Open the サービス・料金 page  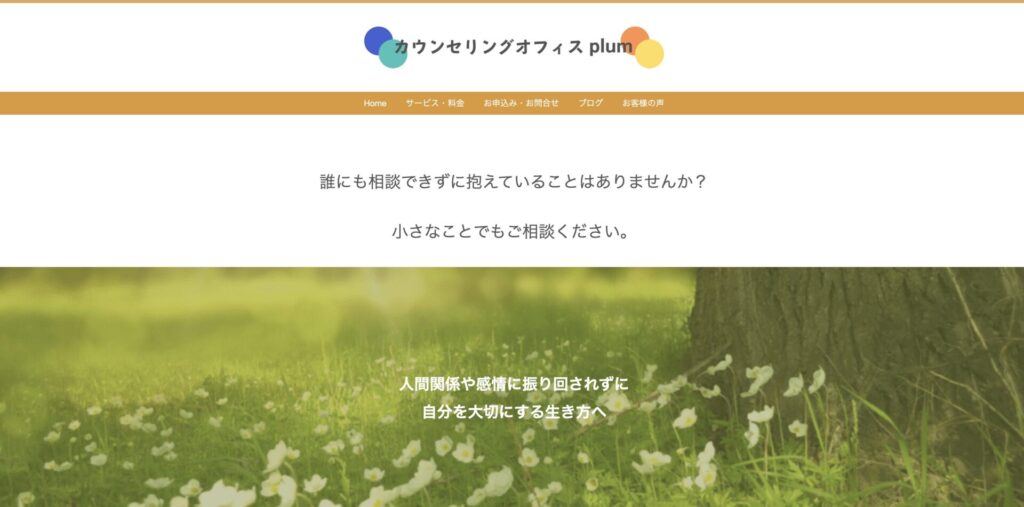435,103
